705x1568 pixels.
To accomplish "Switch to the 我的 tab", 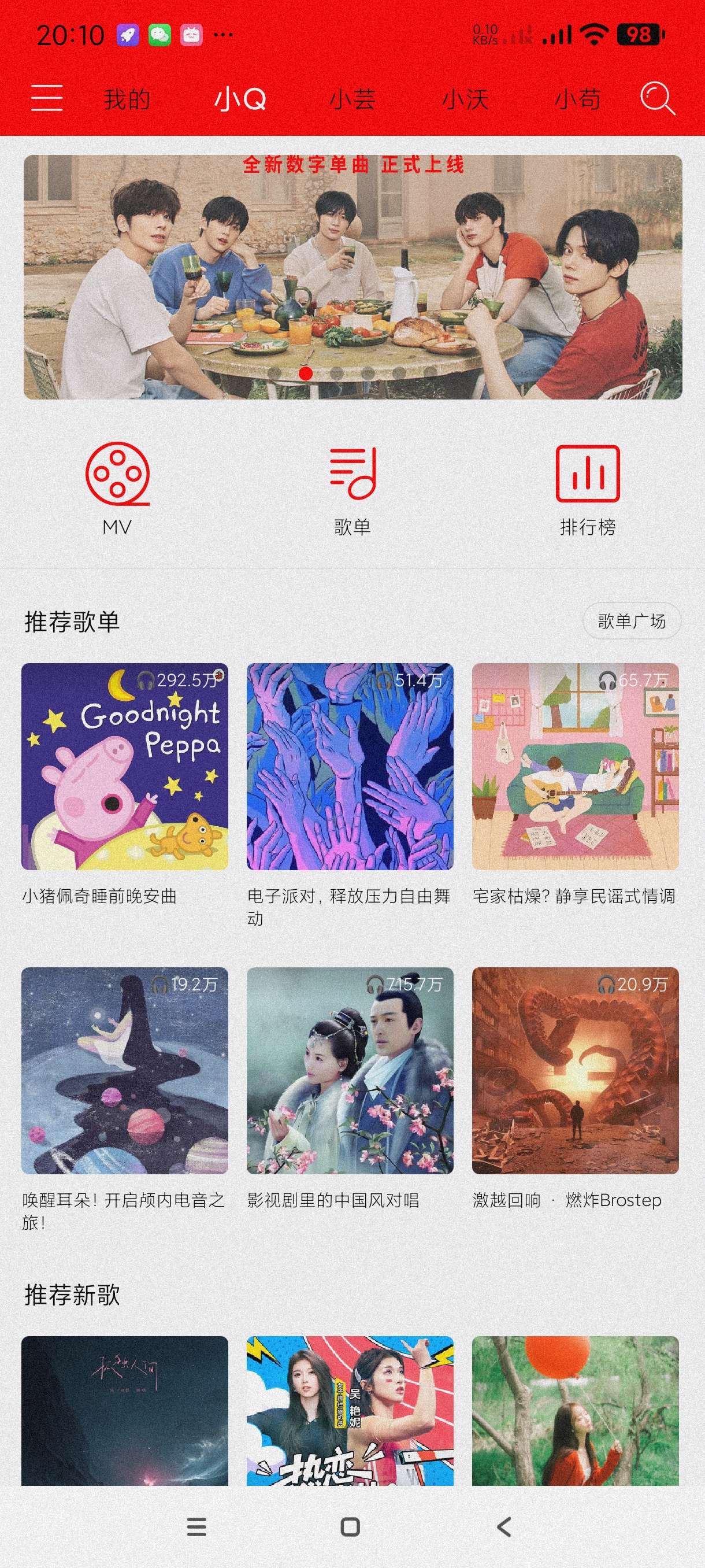I will 127,99.
